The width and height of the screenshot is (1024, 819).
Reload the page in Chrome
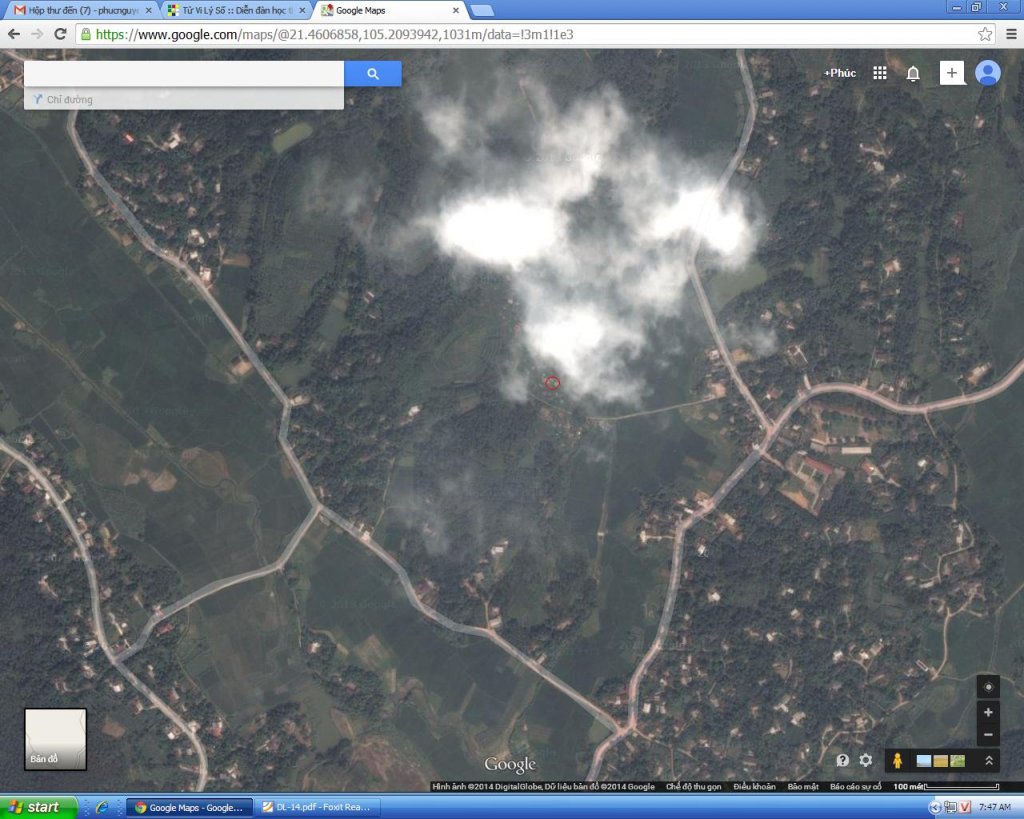pyautogui.click(x=60, y=34)
